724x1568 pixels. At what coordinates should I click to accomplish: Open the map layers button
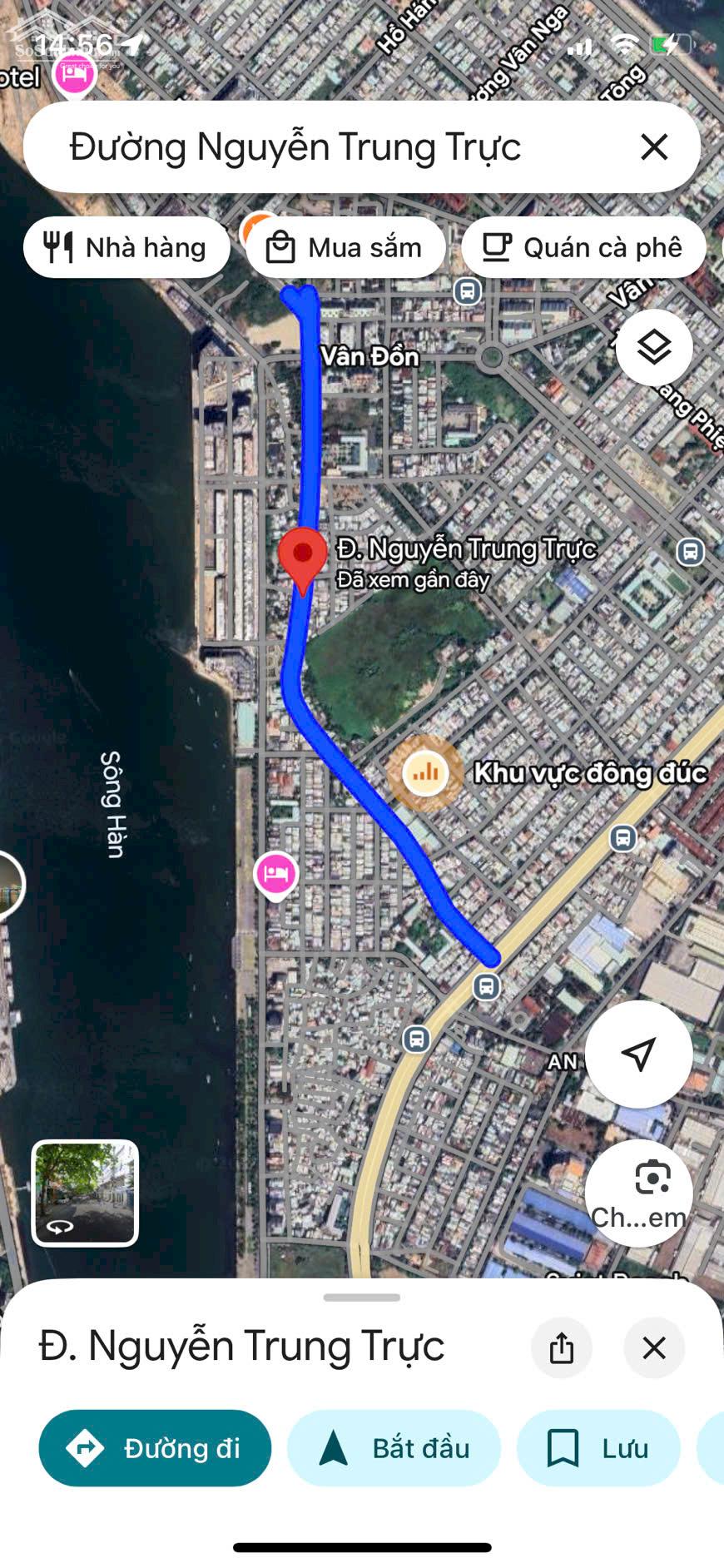[654, 347]
